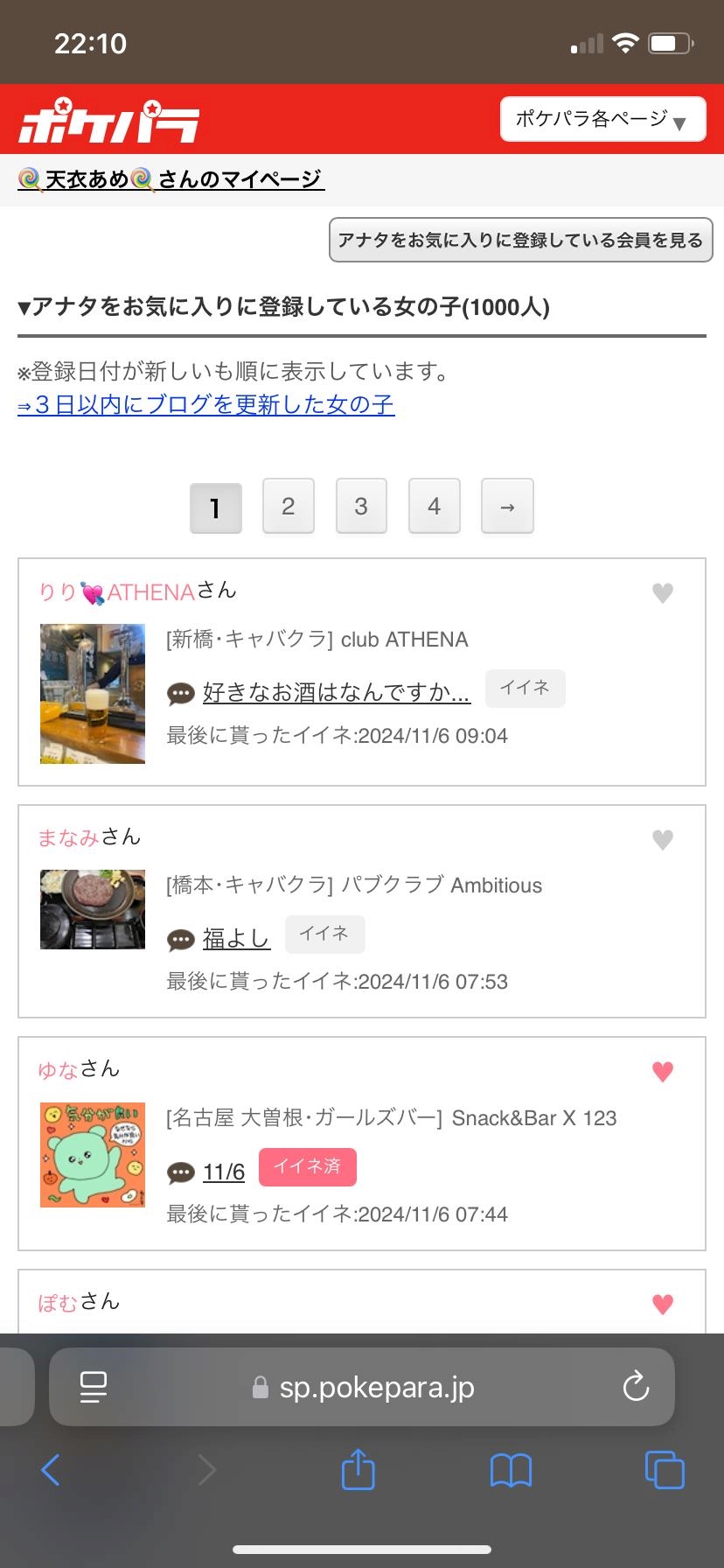
Task: Tap イイネ on りりATHENA's post
Action: (x=525, y=688)
